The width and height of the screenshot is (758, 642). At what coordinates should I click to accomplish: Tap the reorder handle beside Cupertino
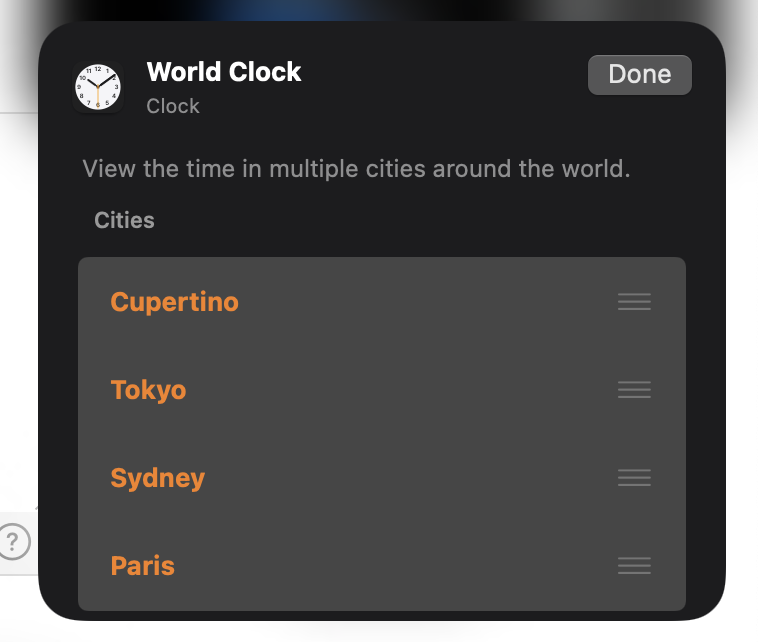point(634,302)
